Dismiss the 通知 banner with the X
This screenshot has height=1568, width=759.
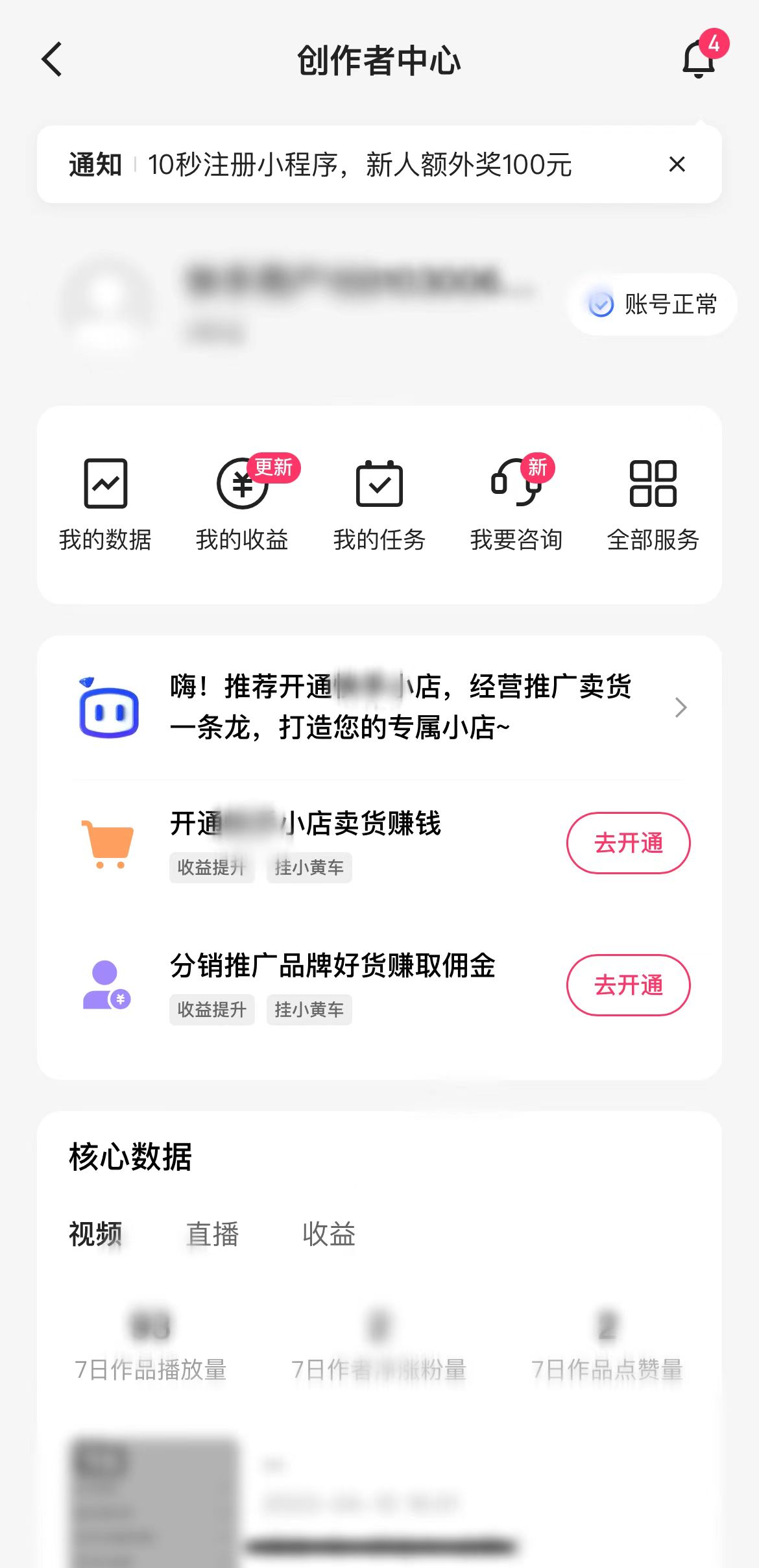[x=677, y=164]
